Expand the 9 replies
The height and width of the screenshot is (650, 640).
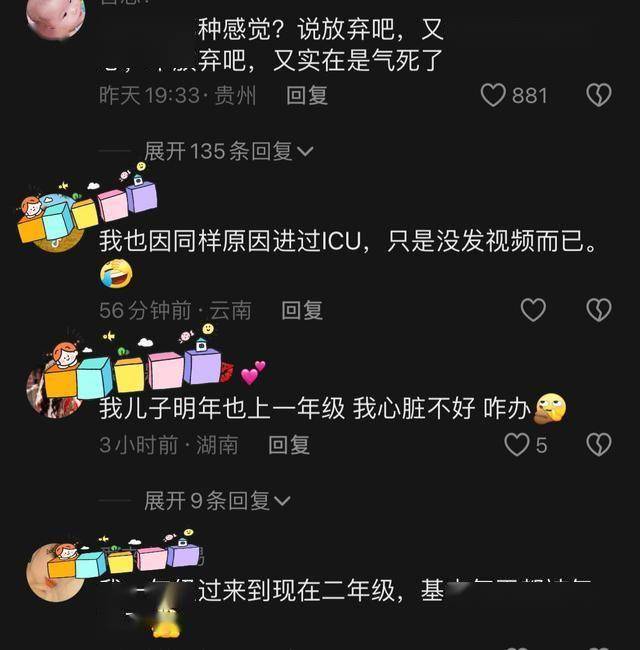217,500
